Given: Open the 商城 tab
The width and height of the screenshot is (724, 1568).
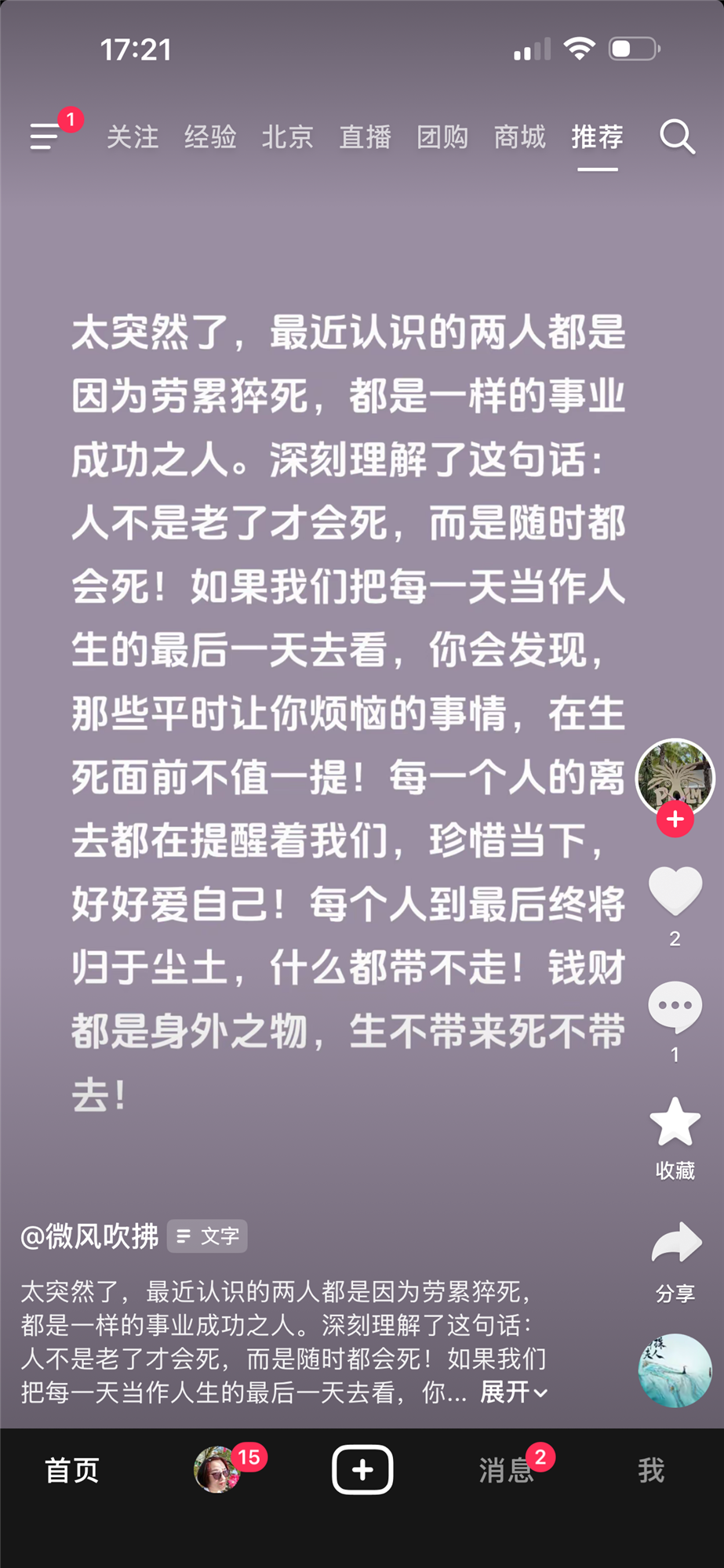Looking at the screenshot, I should tap(519, 137).
